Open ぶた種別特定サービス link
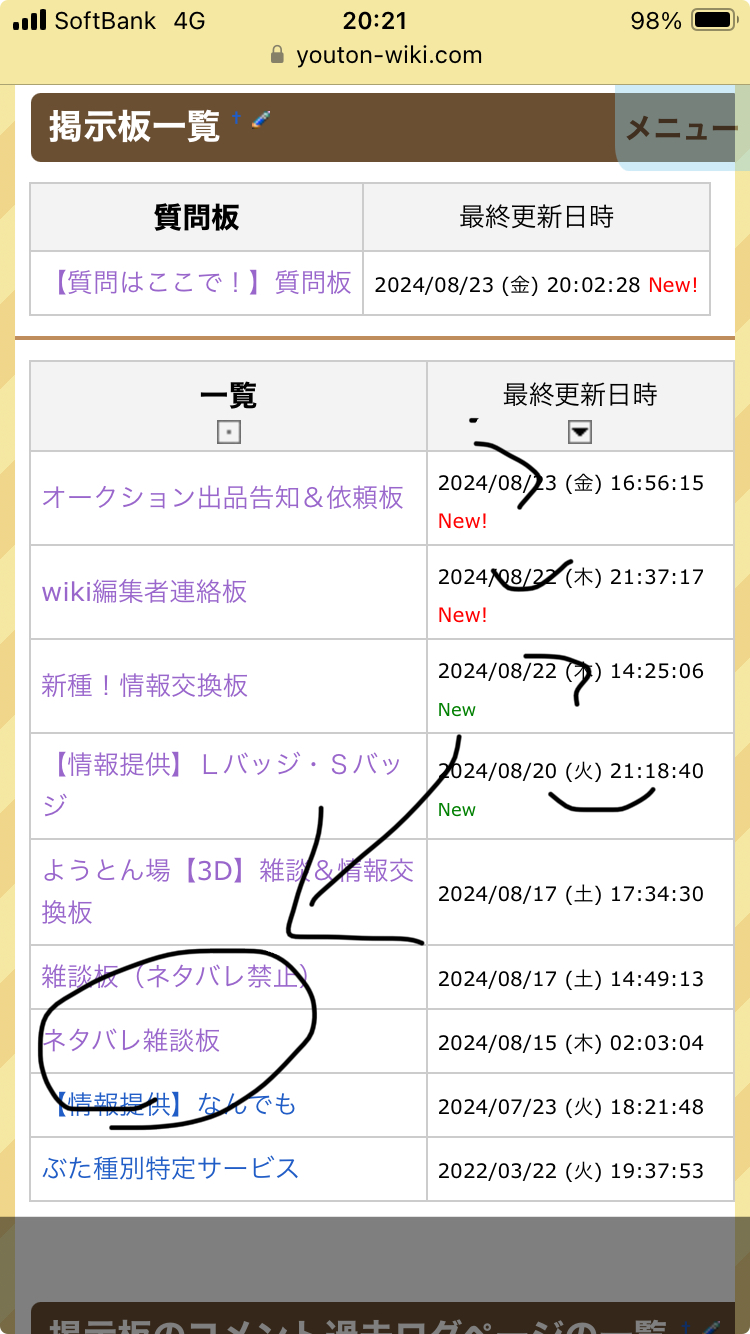Screen dimensions: 750x1334 [171, 1167]
